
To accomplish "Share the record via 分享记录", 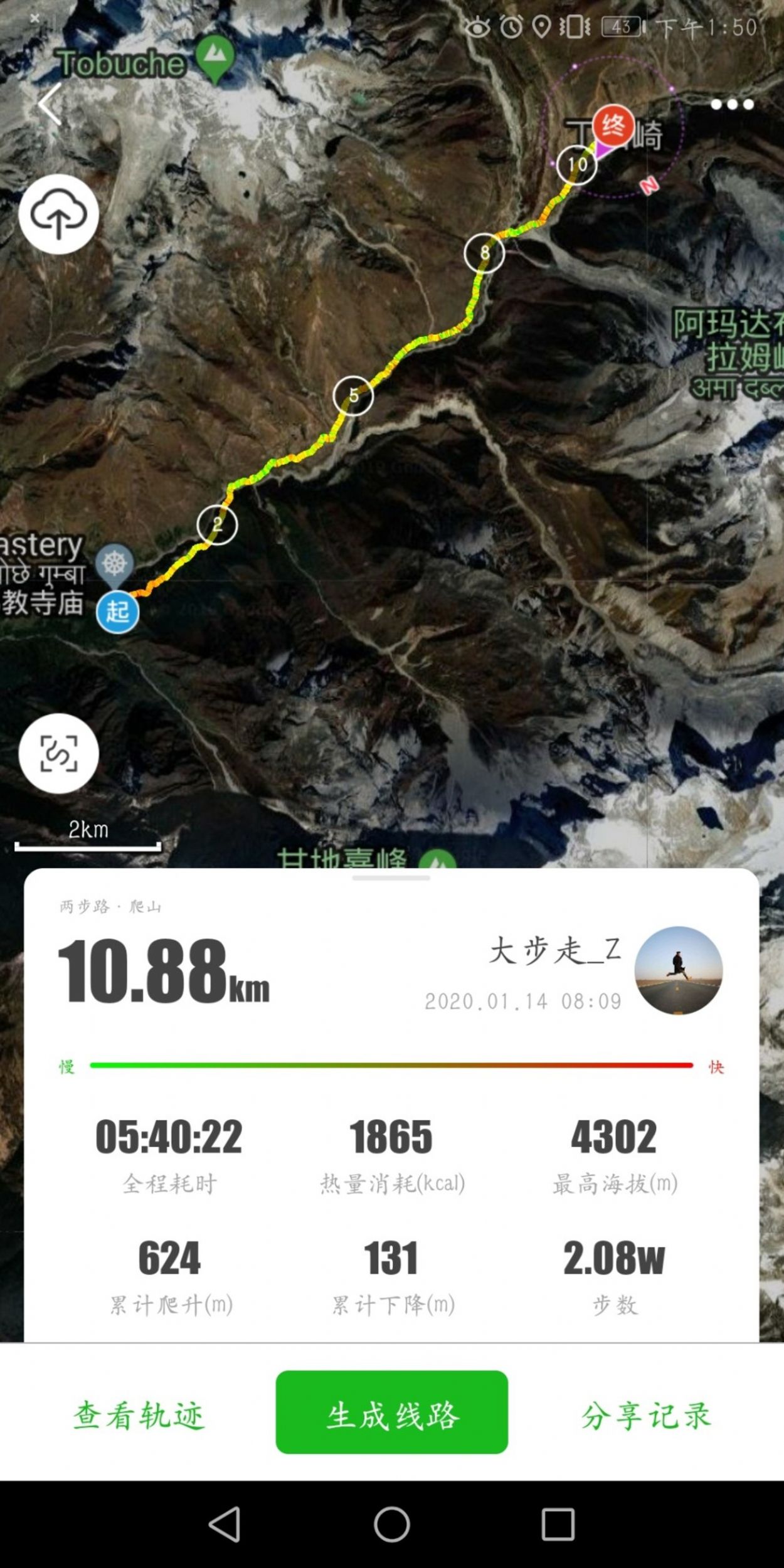I will 646,1416.
